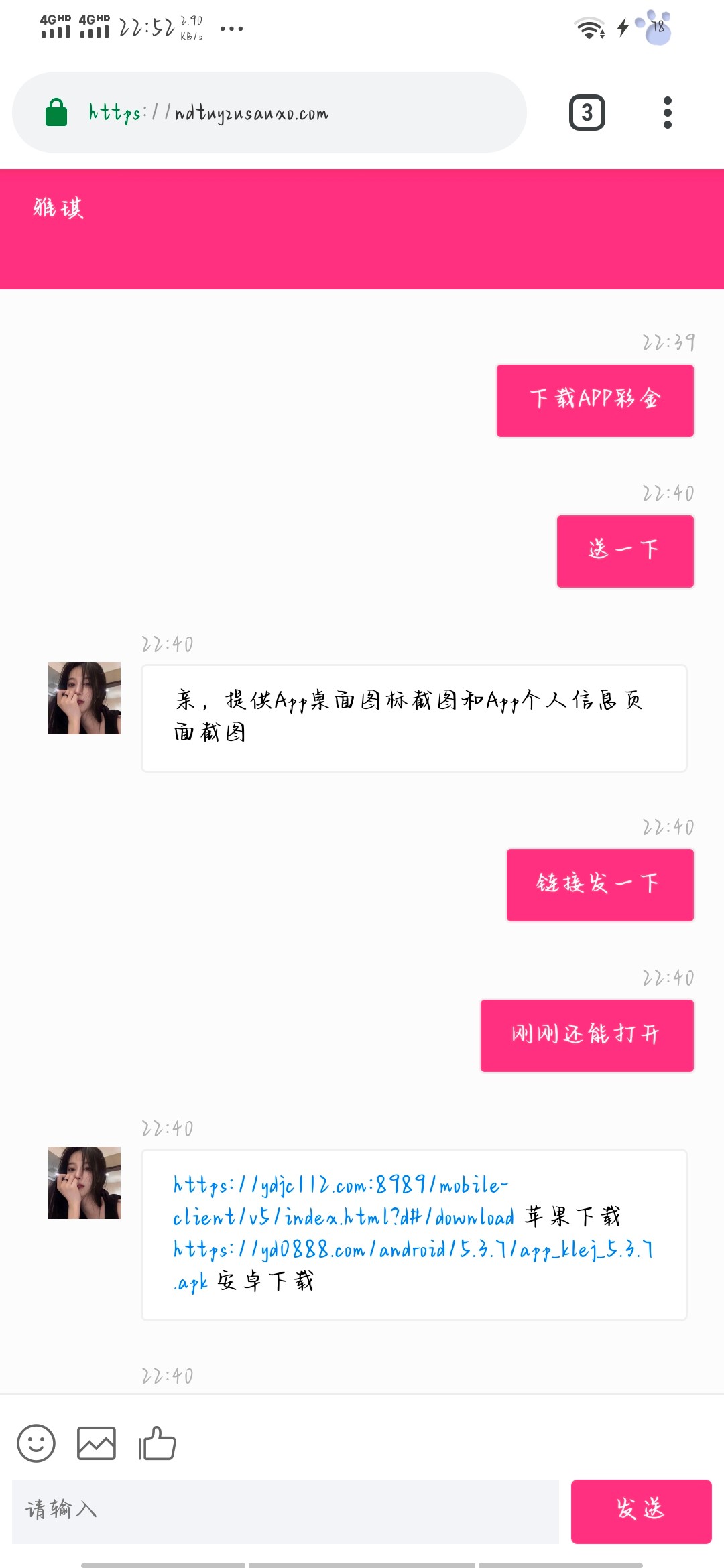The width and height of the screenshot is (724, 1568).
Task: Focus the 请输入 message field
Action: (x=286, y=1511)
